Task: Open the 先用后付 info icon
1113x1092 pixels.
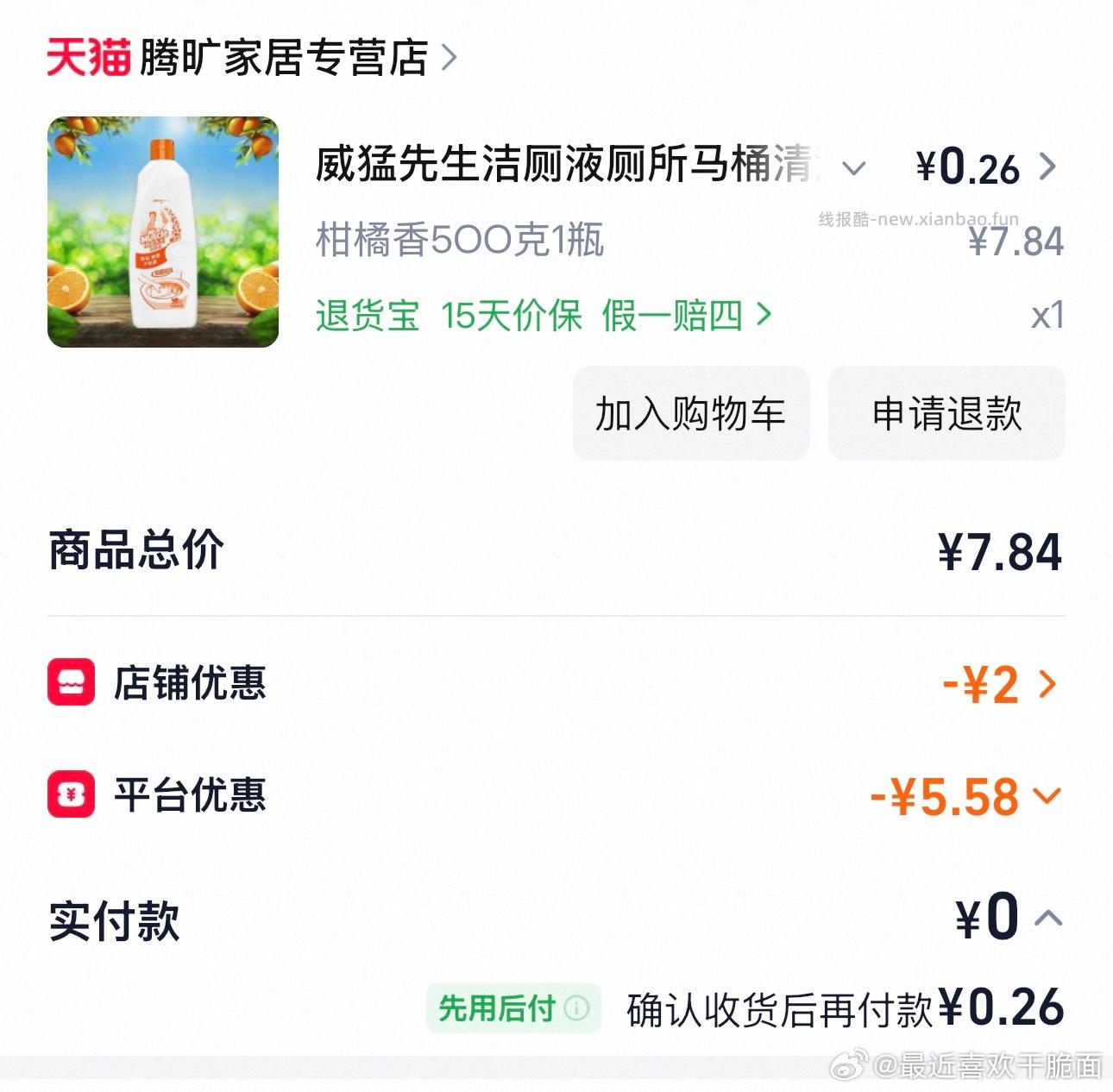Action: click(576, 1007)
